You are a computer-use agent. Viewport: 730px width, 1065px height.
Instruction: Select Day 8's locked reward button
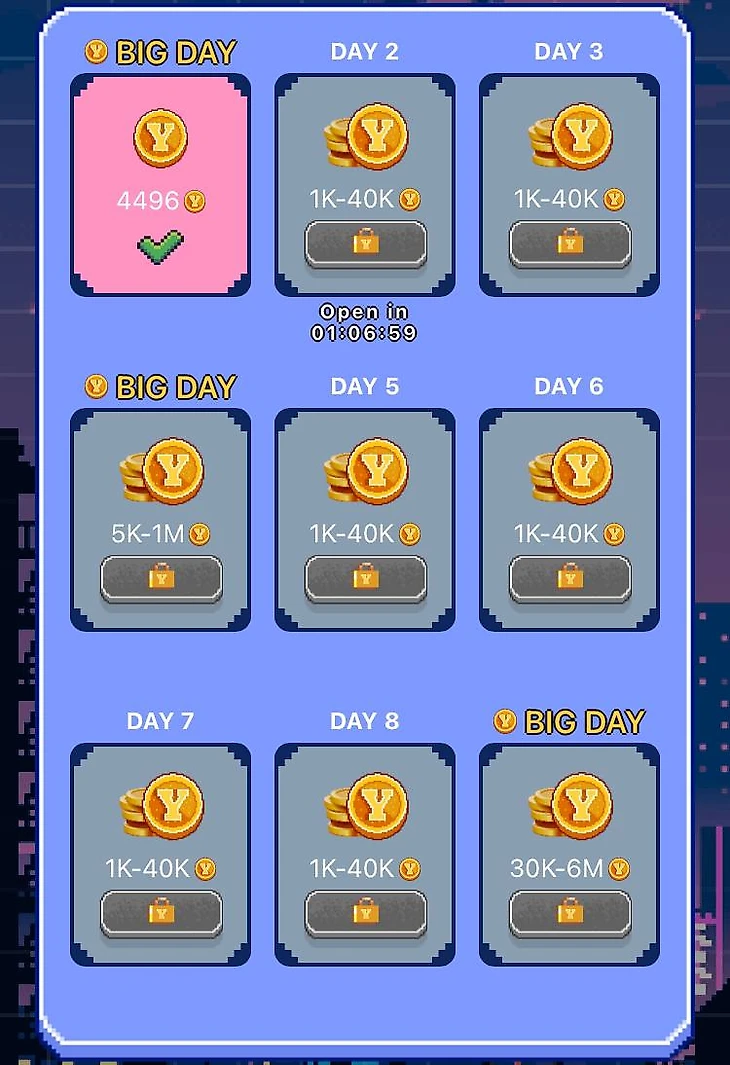pyautogui.click(x=365, y=913)
